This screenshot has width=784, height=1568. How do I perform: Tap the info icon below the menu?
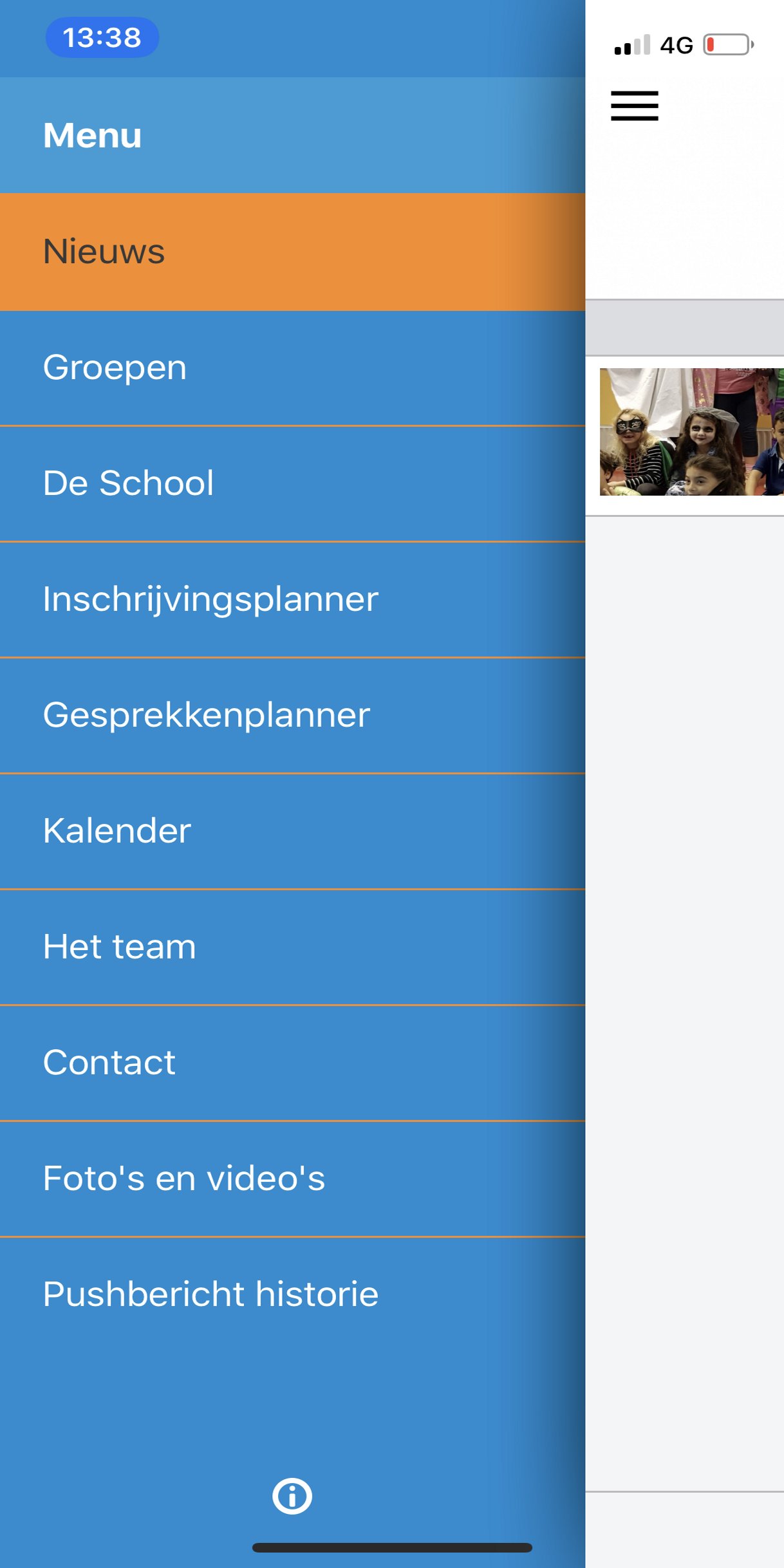click(292, 1496)
